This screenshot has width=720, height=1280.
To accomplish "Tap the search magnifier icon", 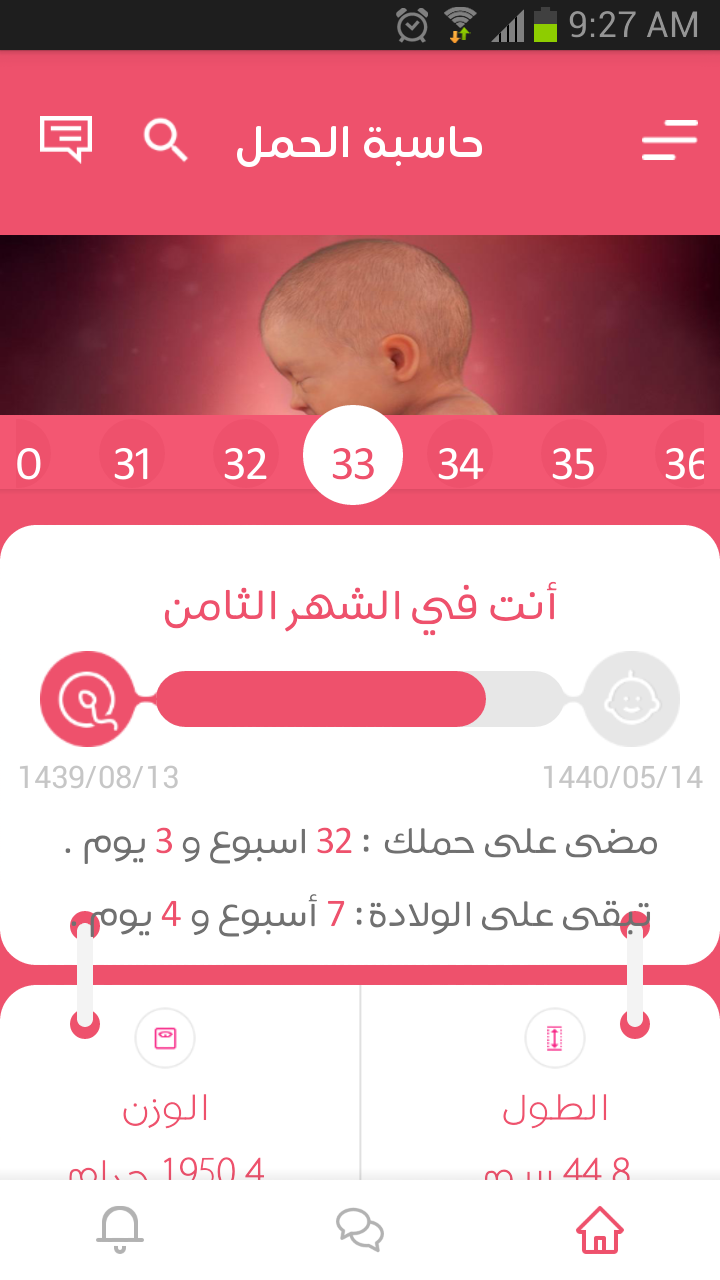I will (165, 140).
